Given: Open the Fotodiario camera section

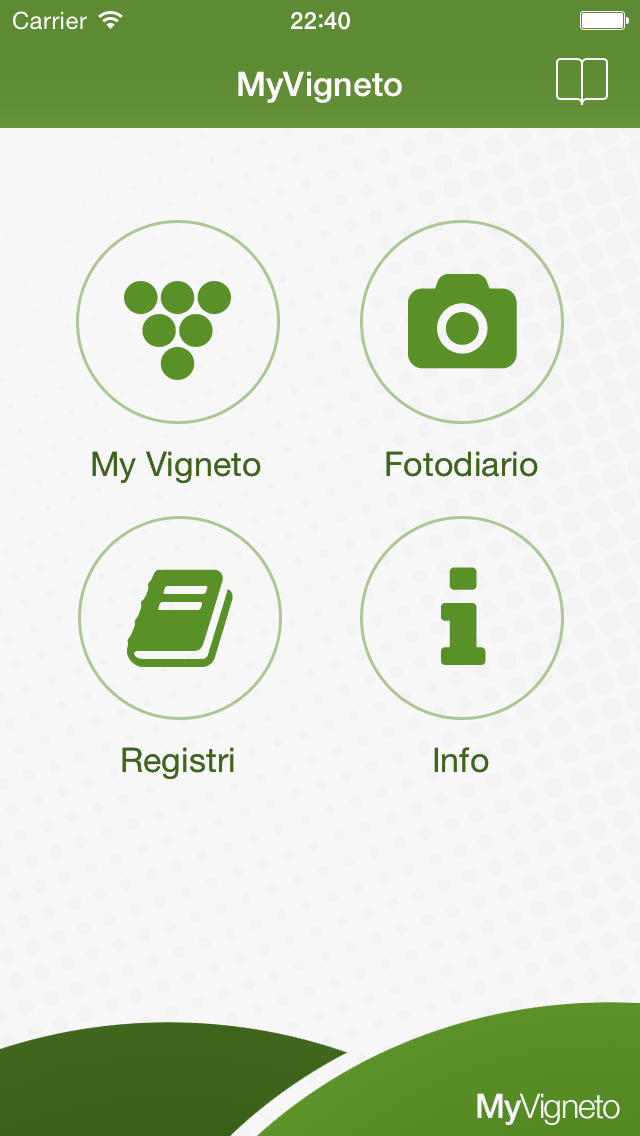Looking at the screenshot, I should pos(462,322).
